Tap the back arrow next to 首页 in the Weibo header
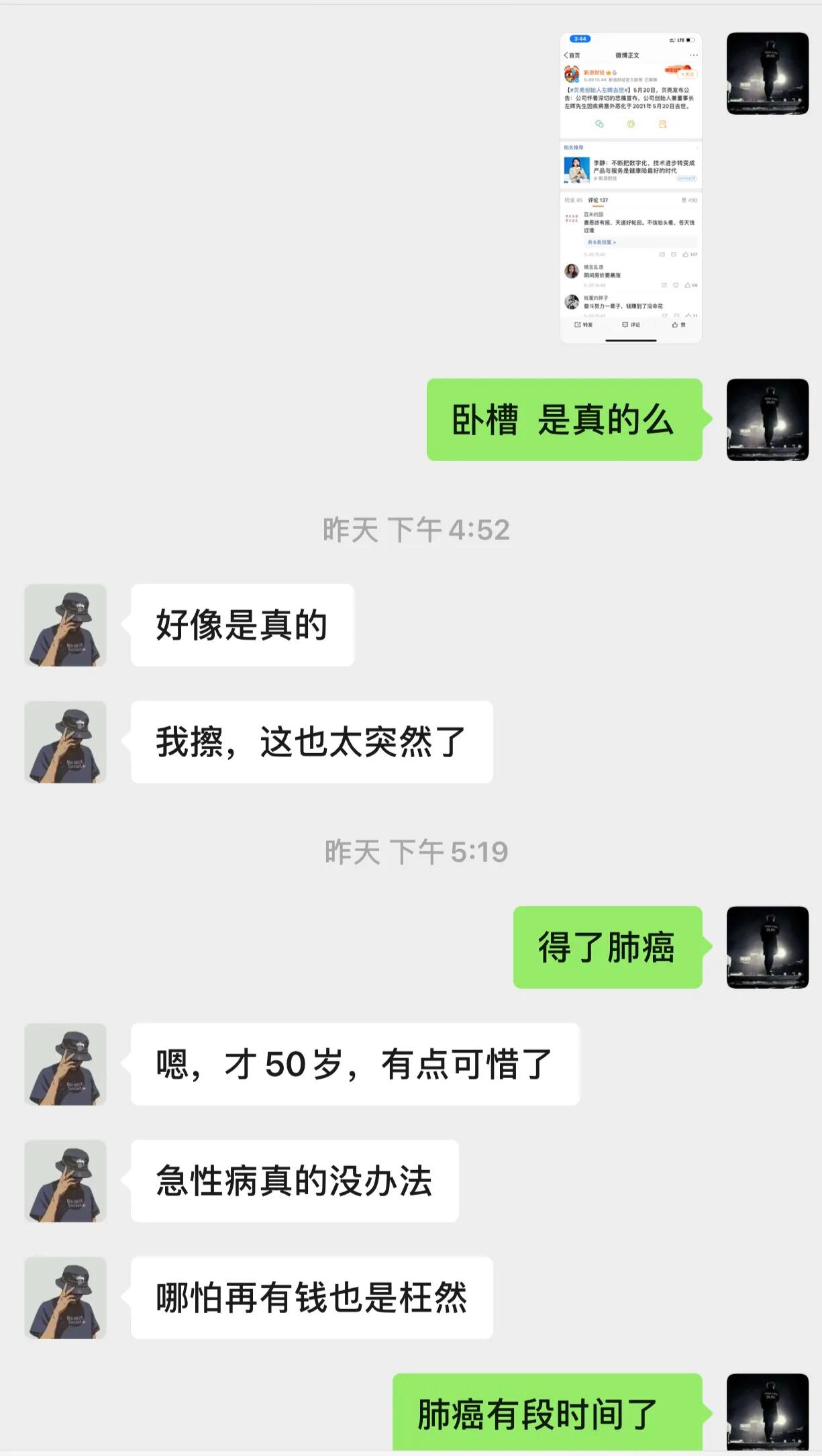Viewport: 822px width, 1456px height. pyautogui.click(x=566, y=55)
